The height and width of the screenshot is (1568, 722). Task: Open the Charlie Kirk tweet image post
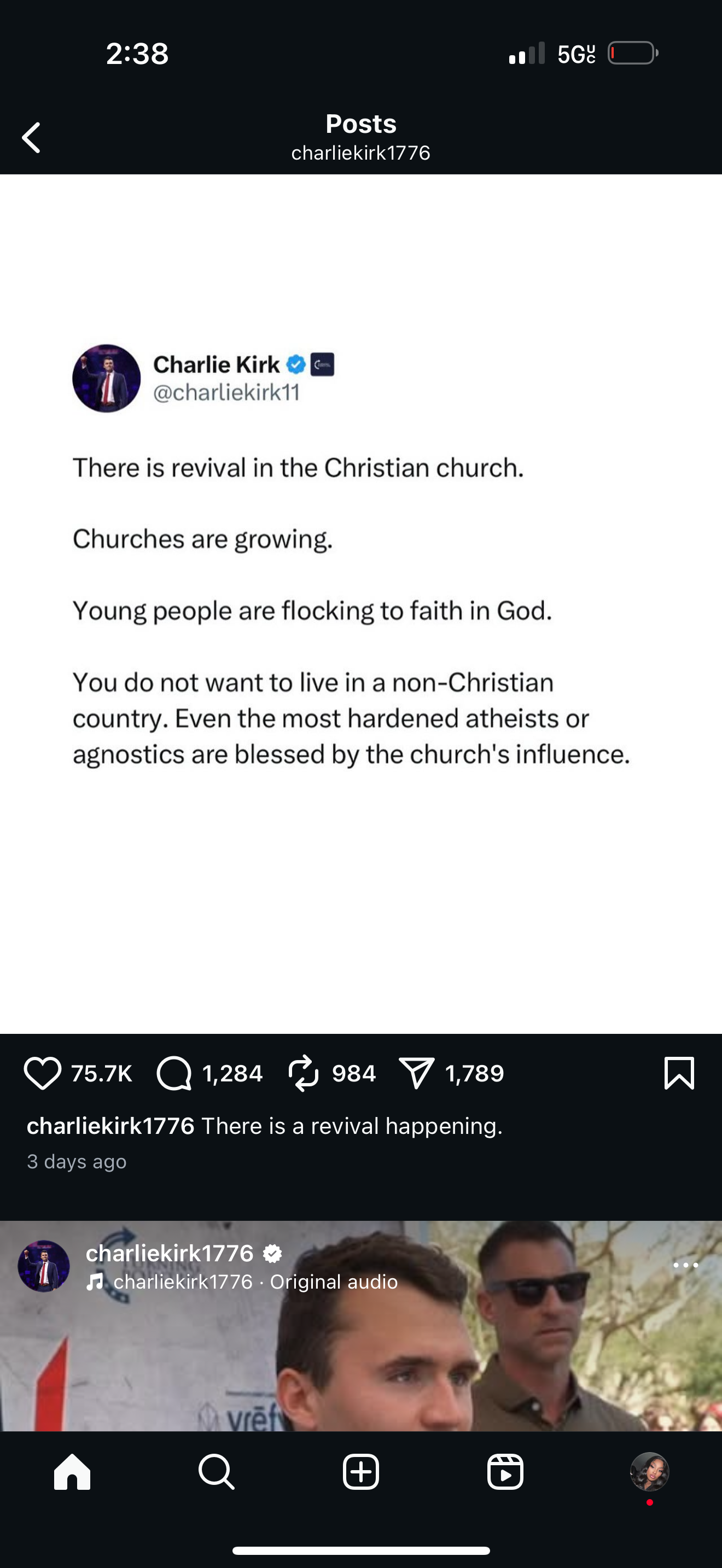361,602
